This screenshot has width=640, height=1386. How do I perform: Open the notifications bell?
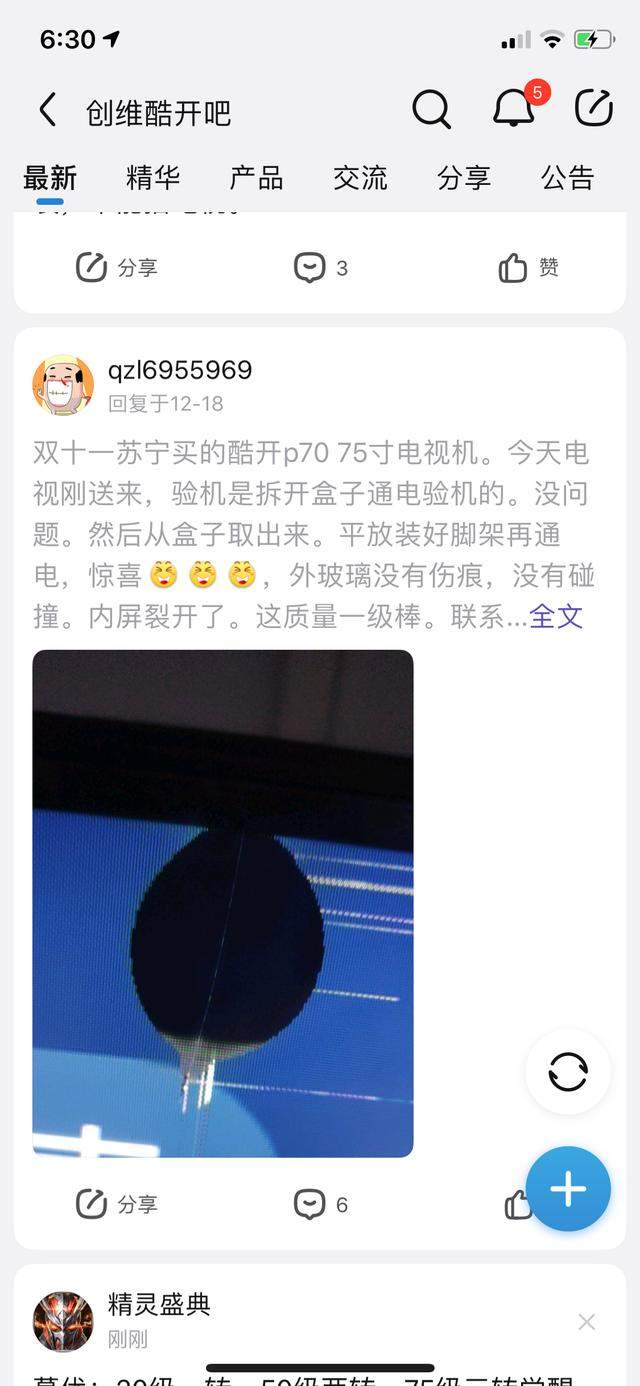coord(514,109)
